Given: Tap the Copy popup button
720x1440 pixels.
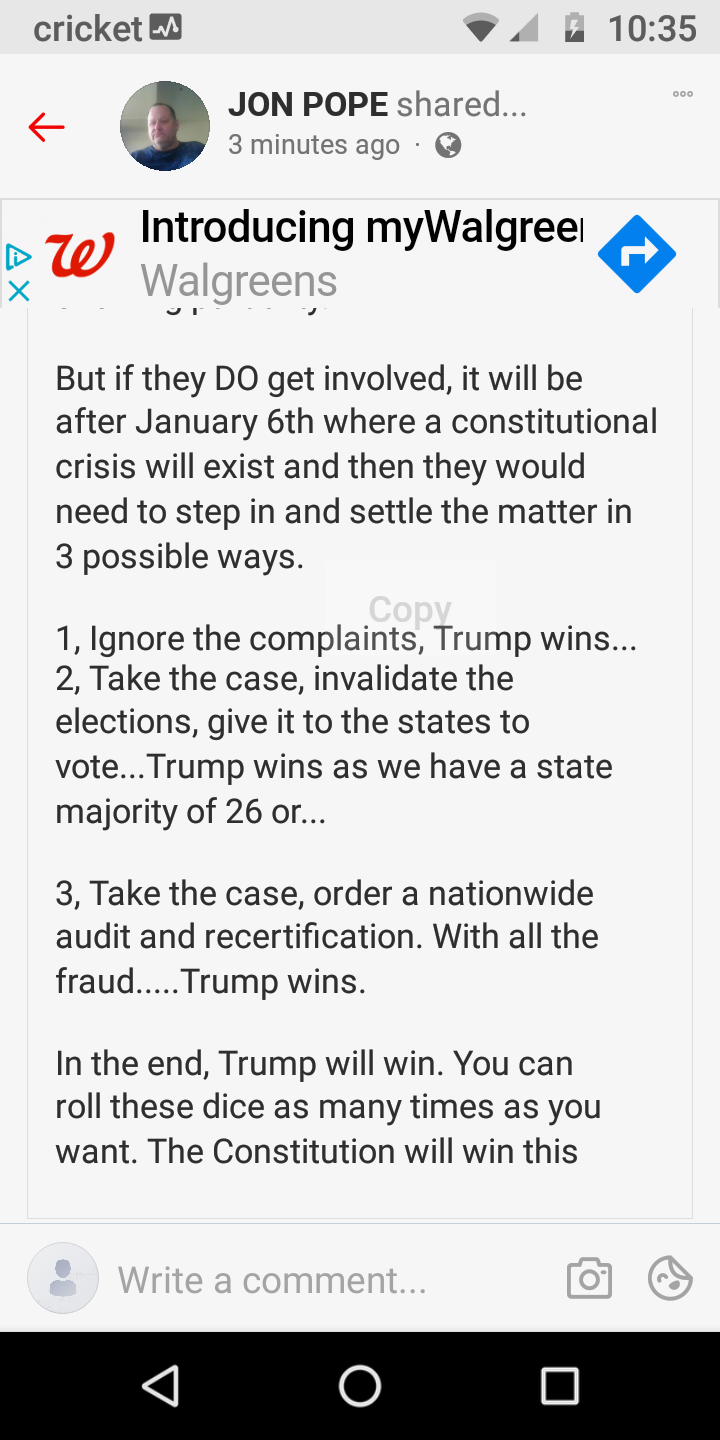Looking at the screenshot, I should (x=410, y=608).
